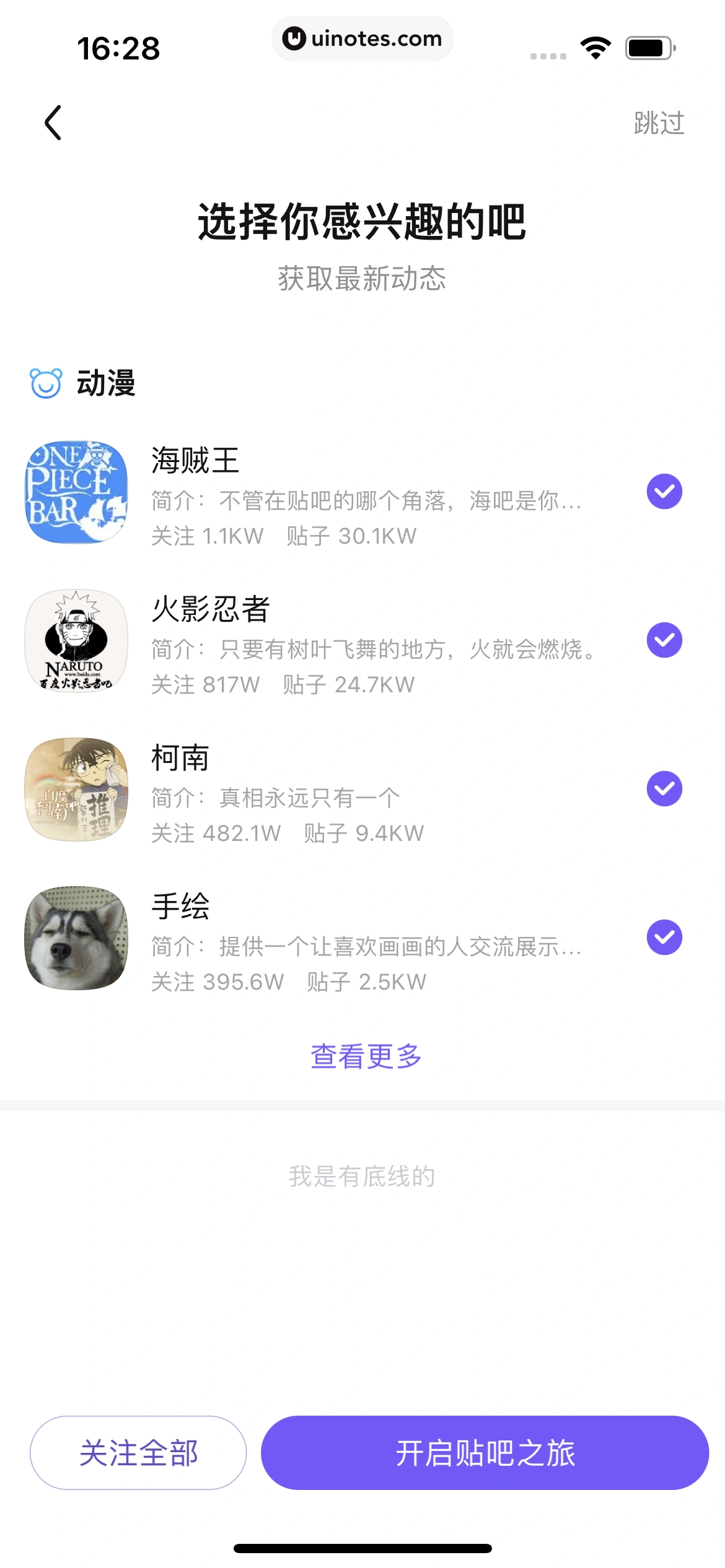The height and width of the screenshot is (1568, 725).
Task: Deselect the 手绘 bar checkmark
Action: click(664, 938)
